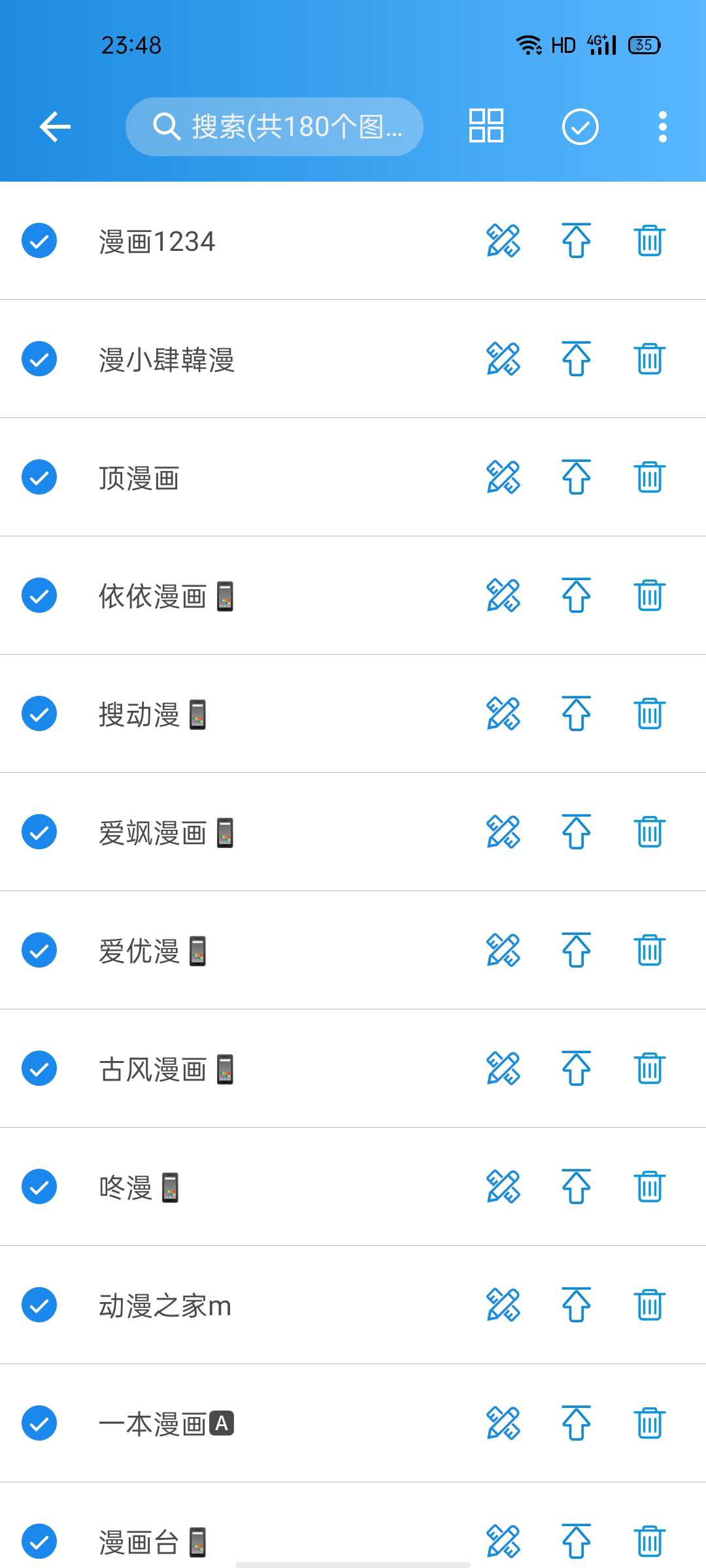Edit the 动漫之家m entry
Screen dimensions: 706x1568
503,1305
